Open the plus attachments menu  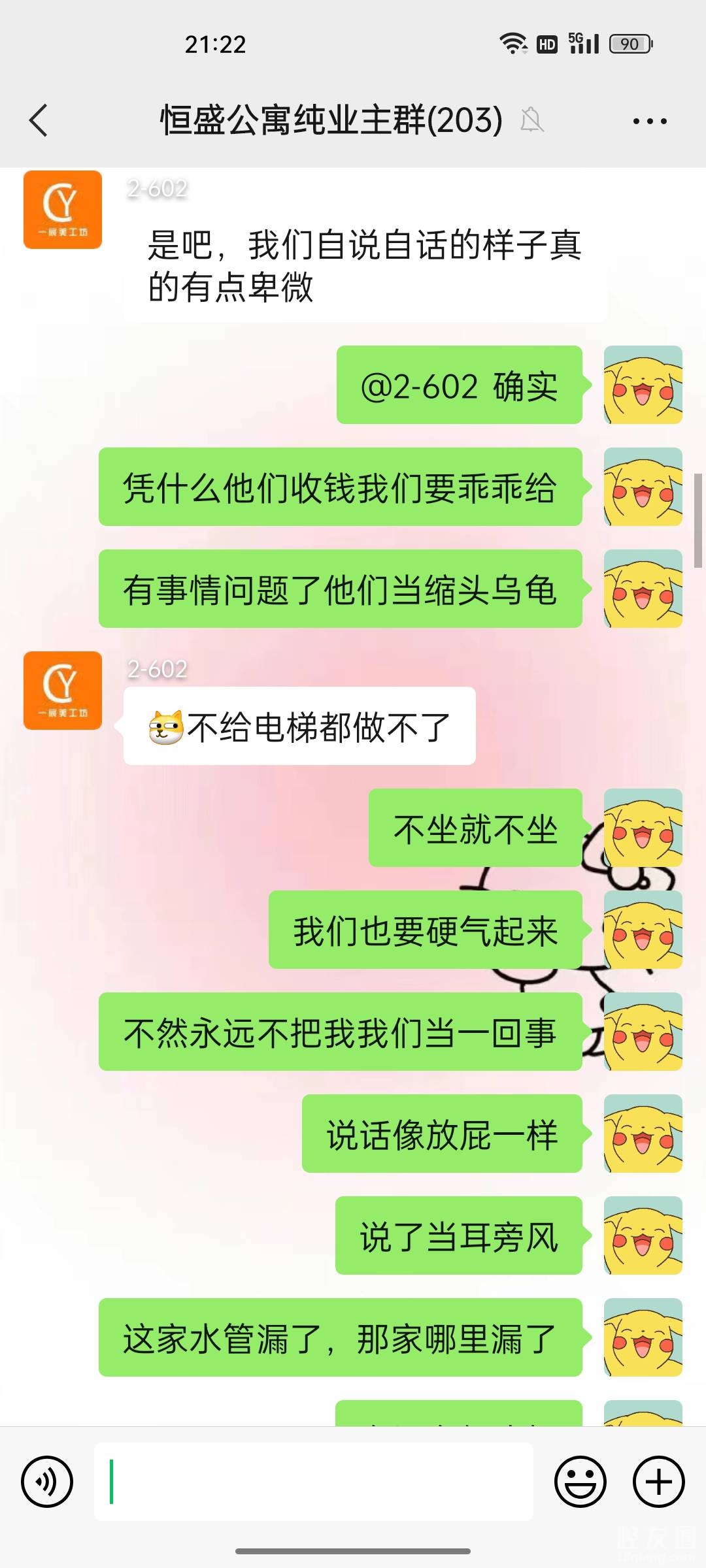[658, 1482]
